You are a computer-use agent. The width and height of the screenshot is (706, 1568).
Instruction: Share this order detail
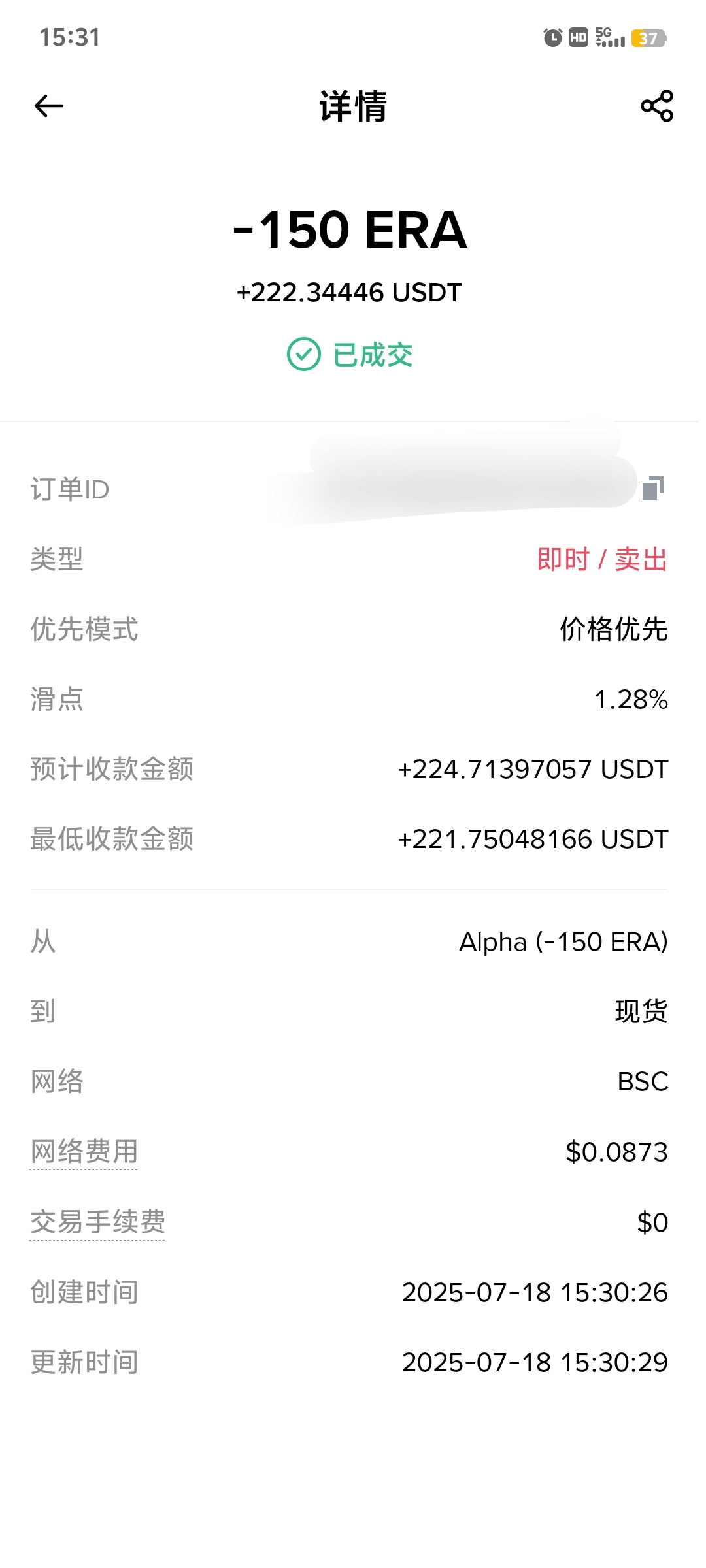(x=657, y=106)
